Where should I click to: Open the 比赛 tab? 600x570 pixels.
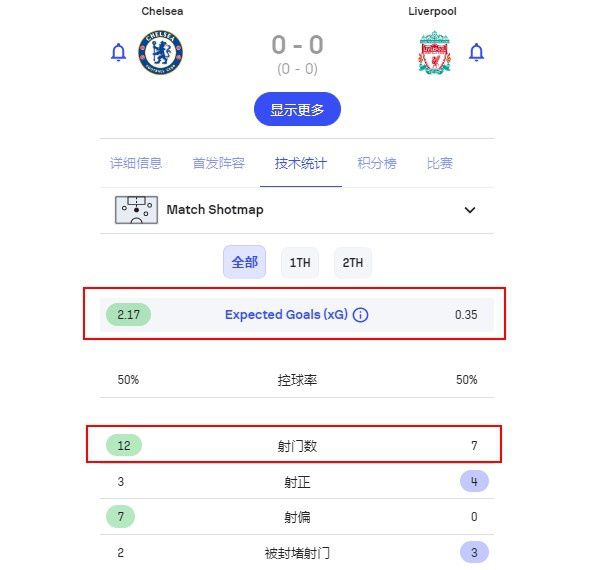439,163
